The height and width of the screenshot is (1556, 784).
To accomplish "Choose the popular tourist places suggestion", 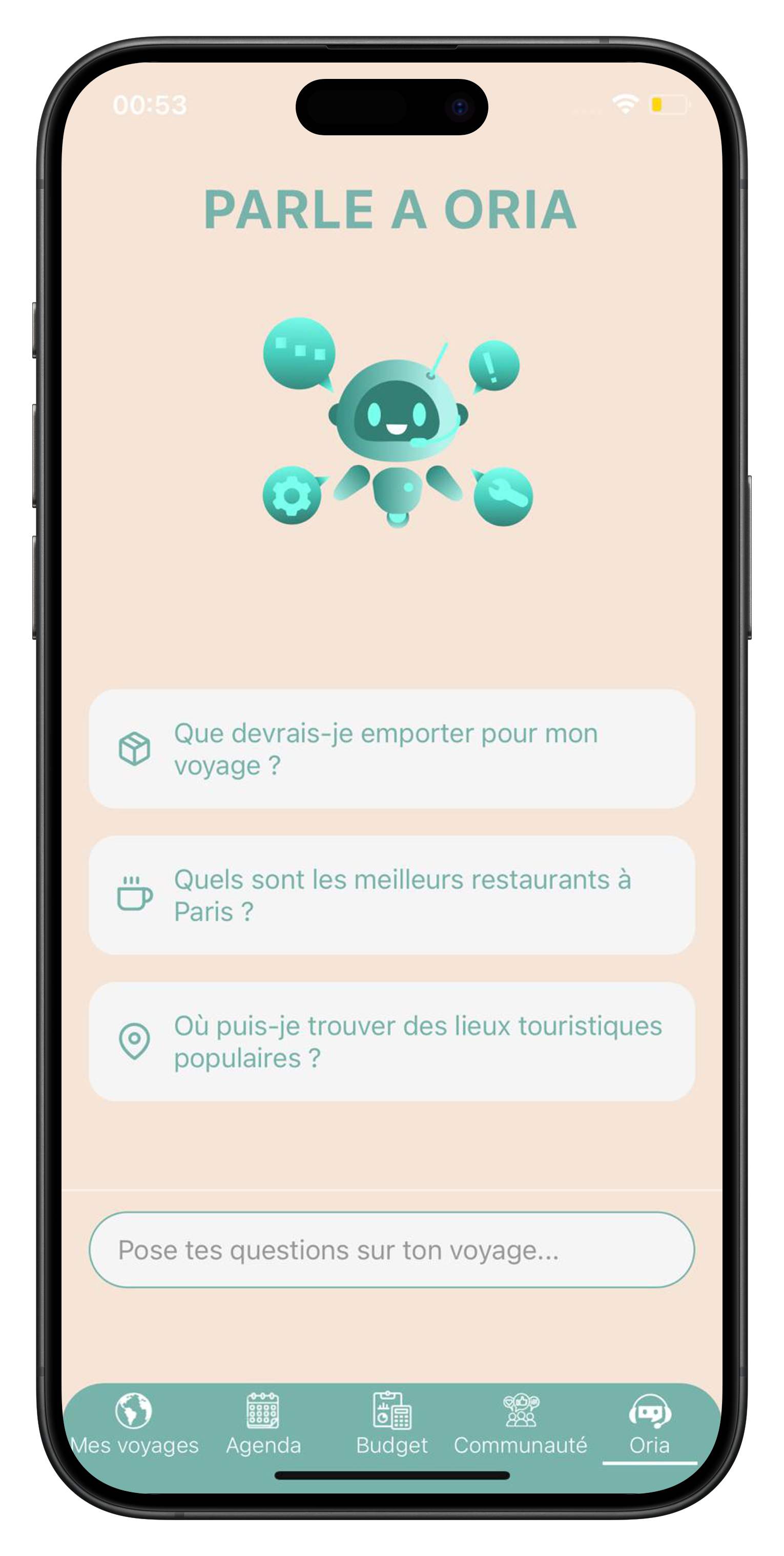I will (391, 1041).
